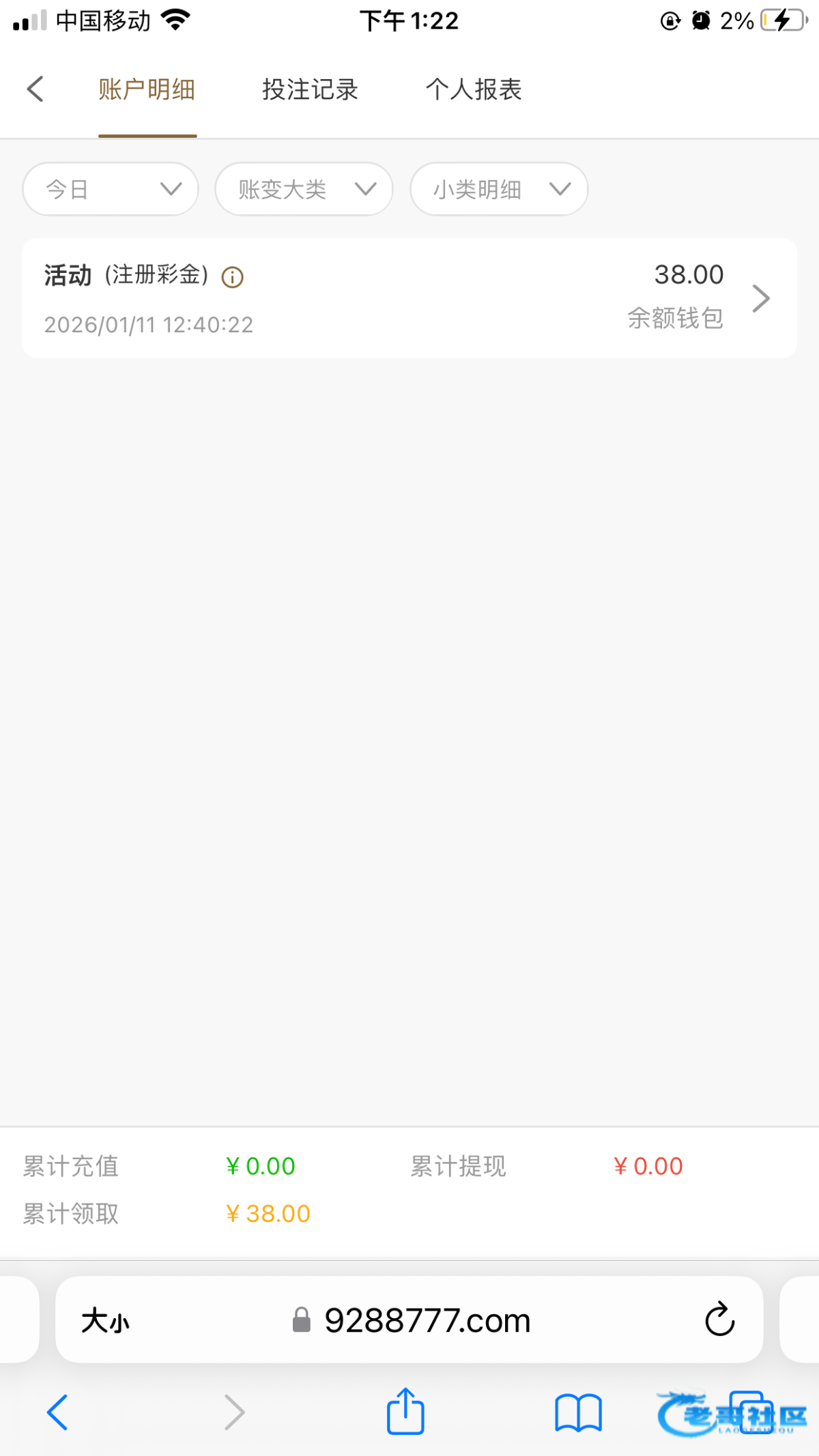Share this page from Safari toolbar
The image size is (819, 1456).
click(405, 1411)
